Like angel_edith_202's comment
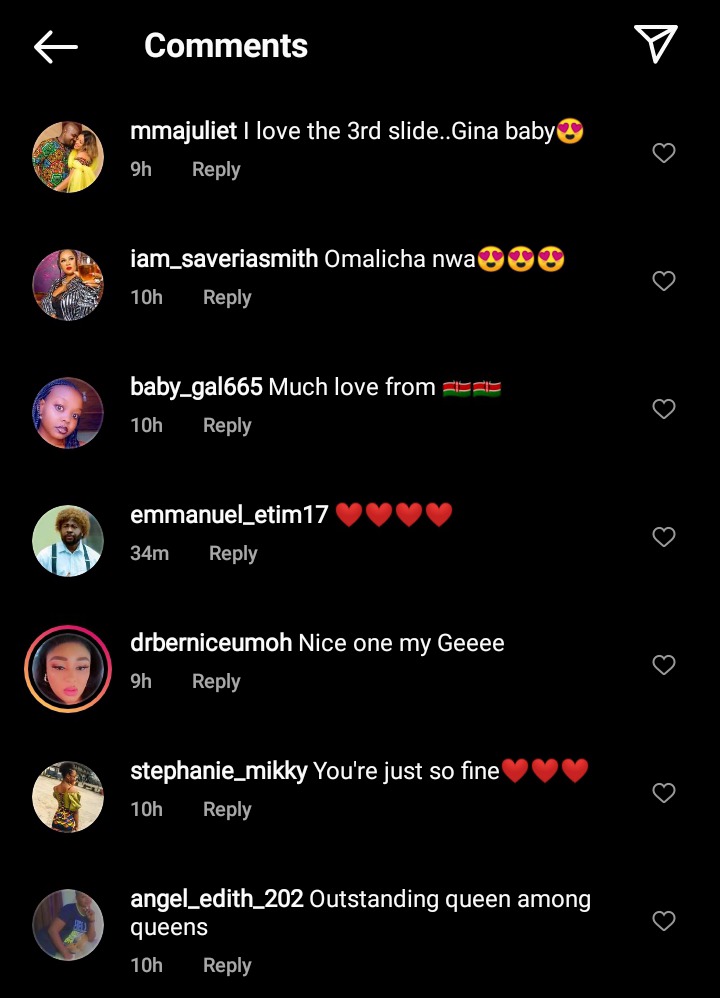The image size is (720, 998). tap(664, 921)
